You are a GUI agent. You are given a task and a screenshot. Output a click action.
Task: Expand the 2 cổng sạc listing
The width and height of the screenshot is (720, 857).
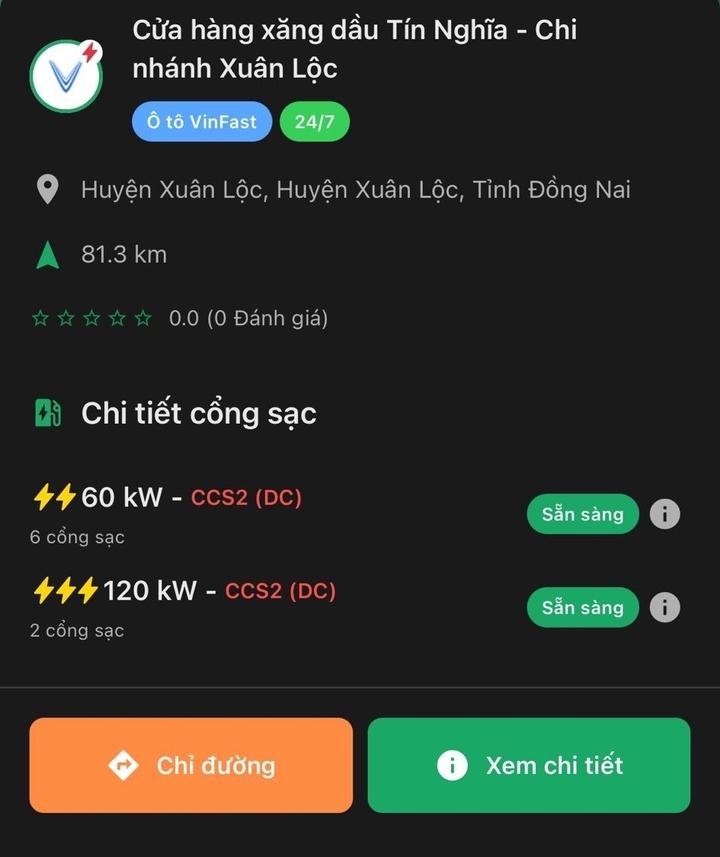75,630
